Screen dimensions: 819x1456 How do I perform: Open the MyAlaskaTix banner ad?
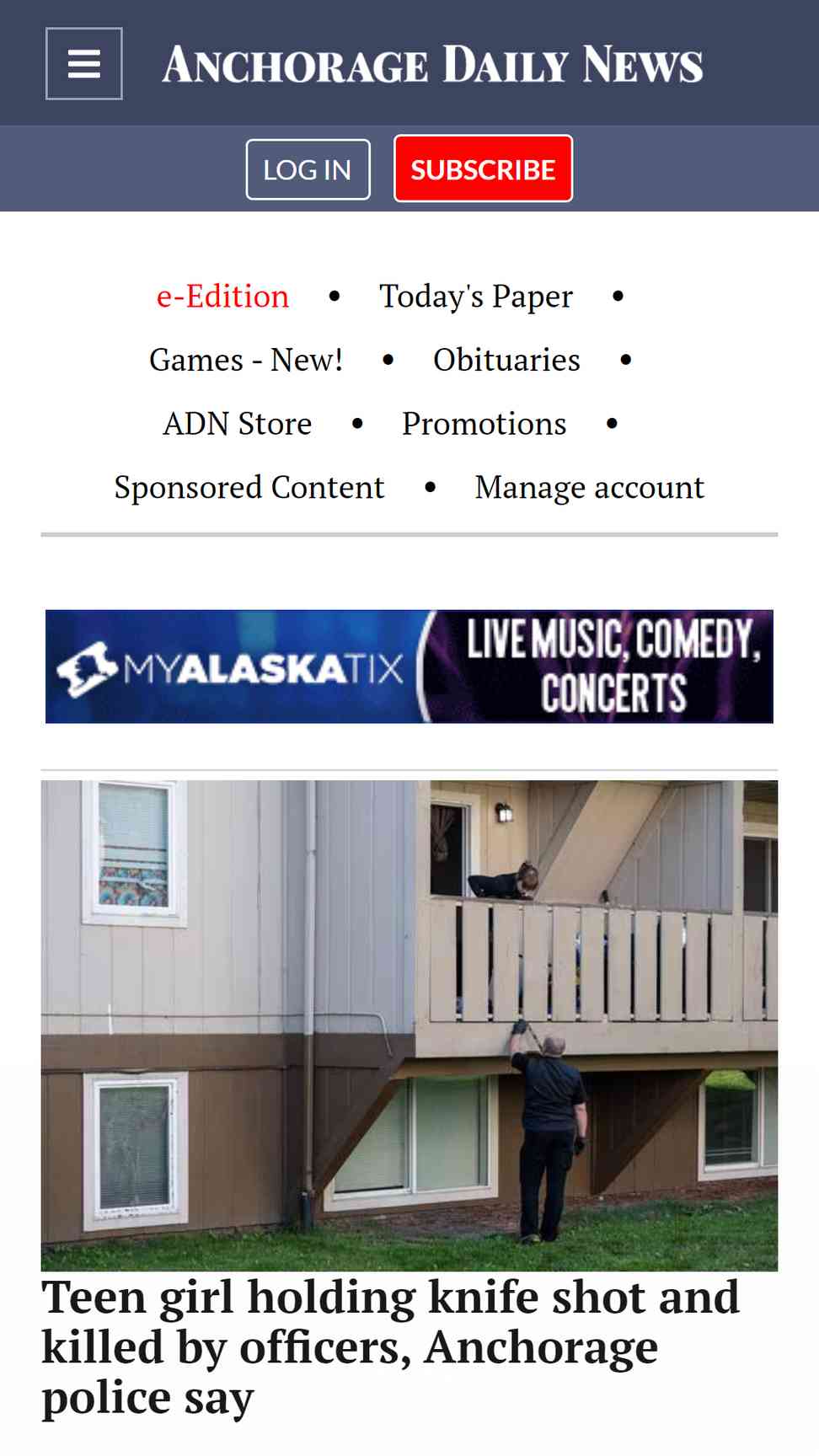click(409, 666)
